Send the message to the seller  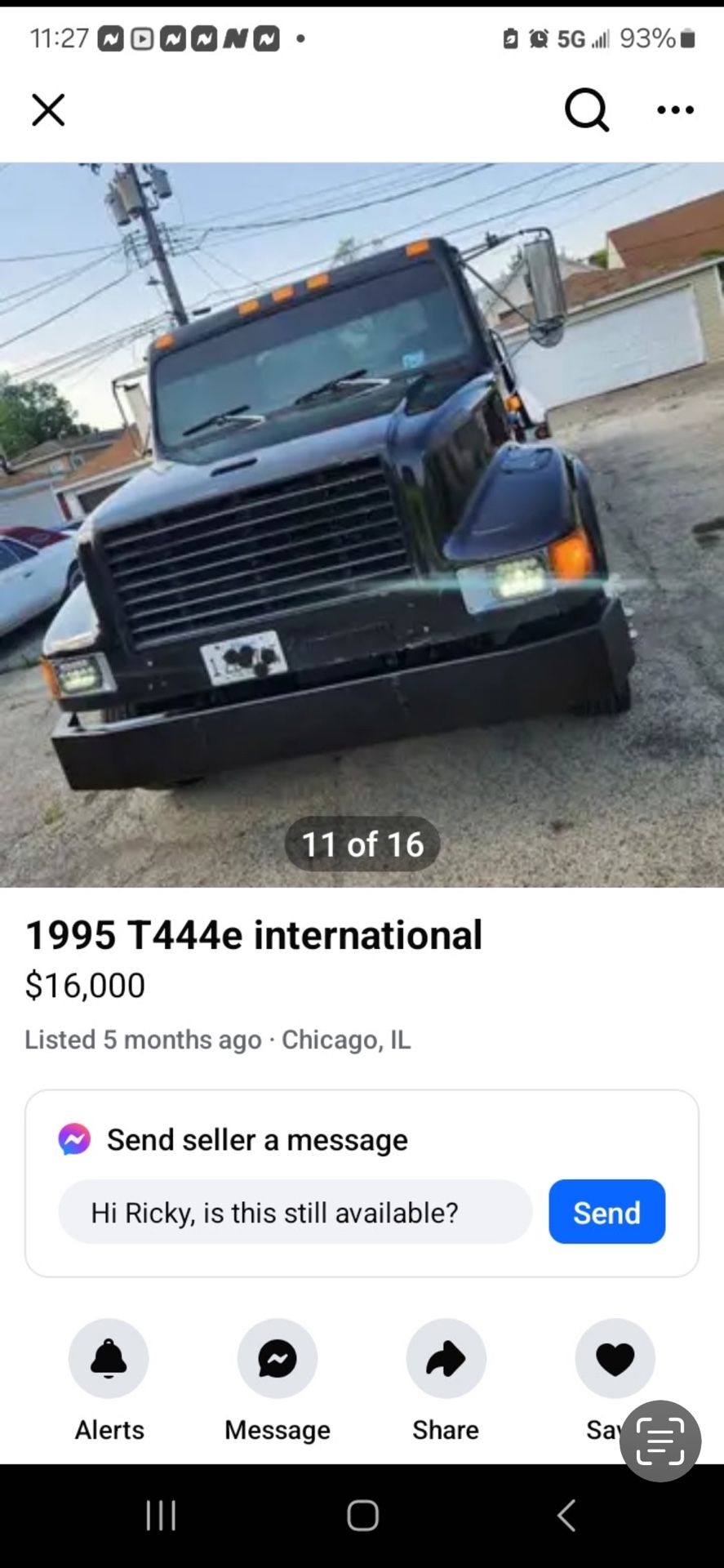tap(606, 1212)
